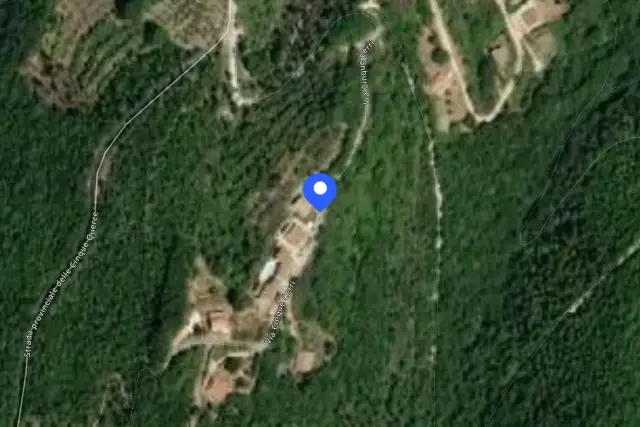Tap the blue location pin on Via Cinque Cerri

pyautogui.click(x=320, y=192)
